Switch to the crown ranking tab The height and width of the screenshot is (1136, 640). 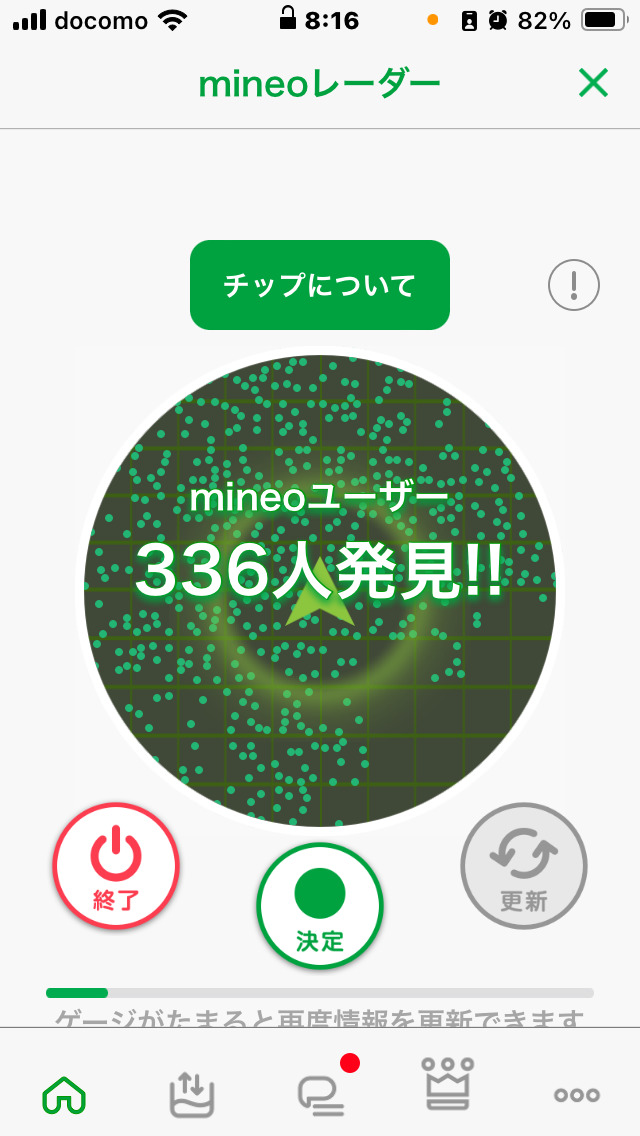(449, 1088)
